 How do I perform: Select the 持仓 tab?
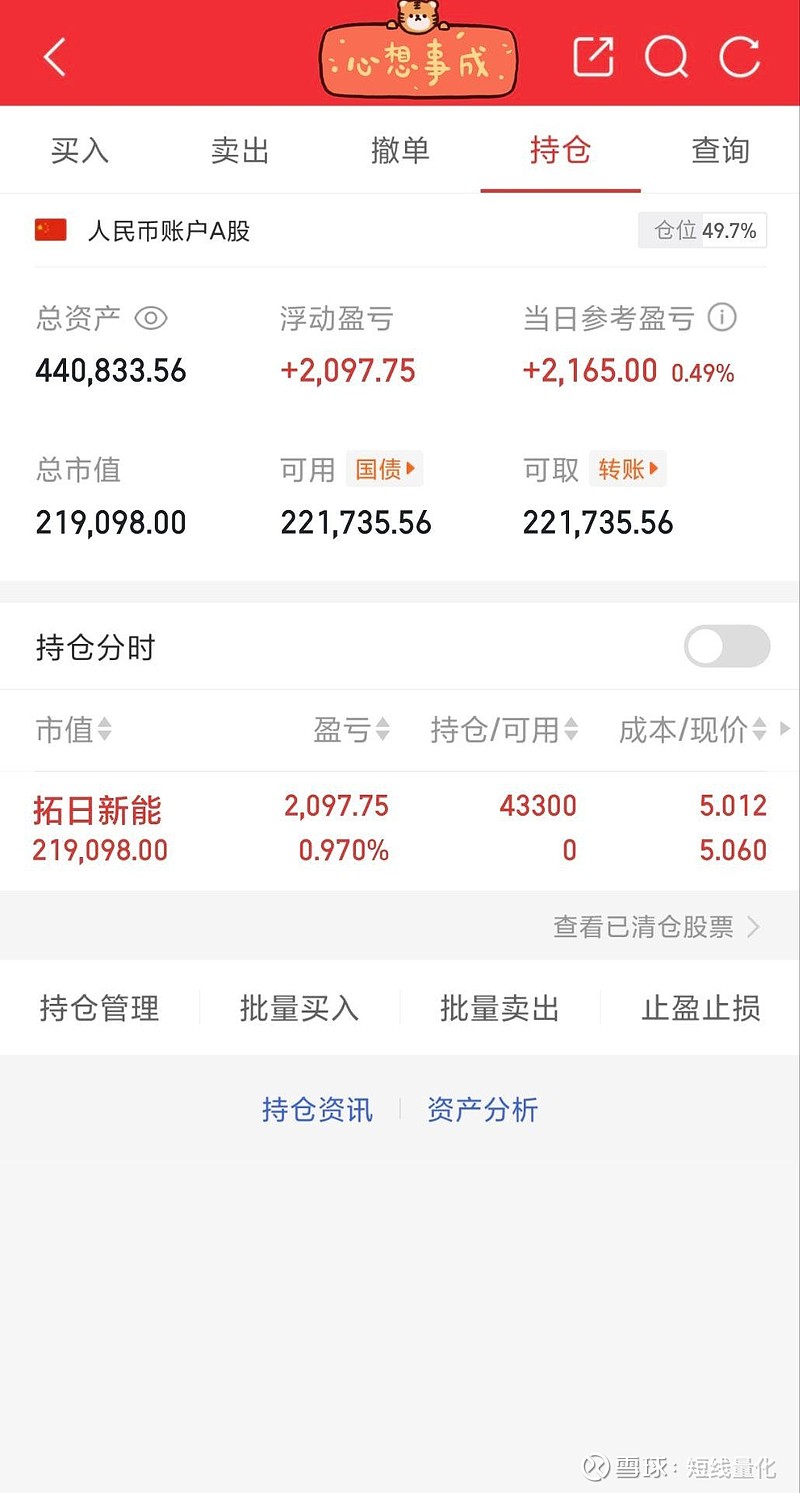[x=560, y=151]
